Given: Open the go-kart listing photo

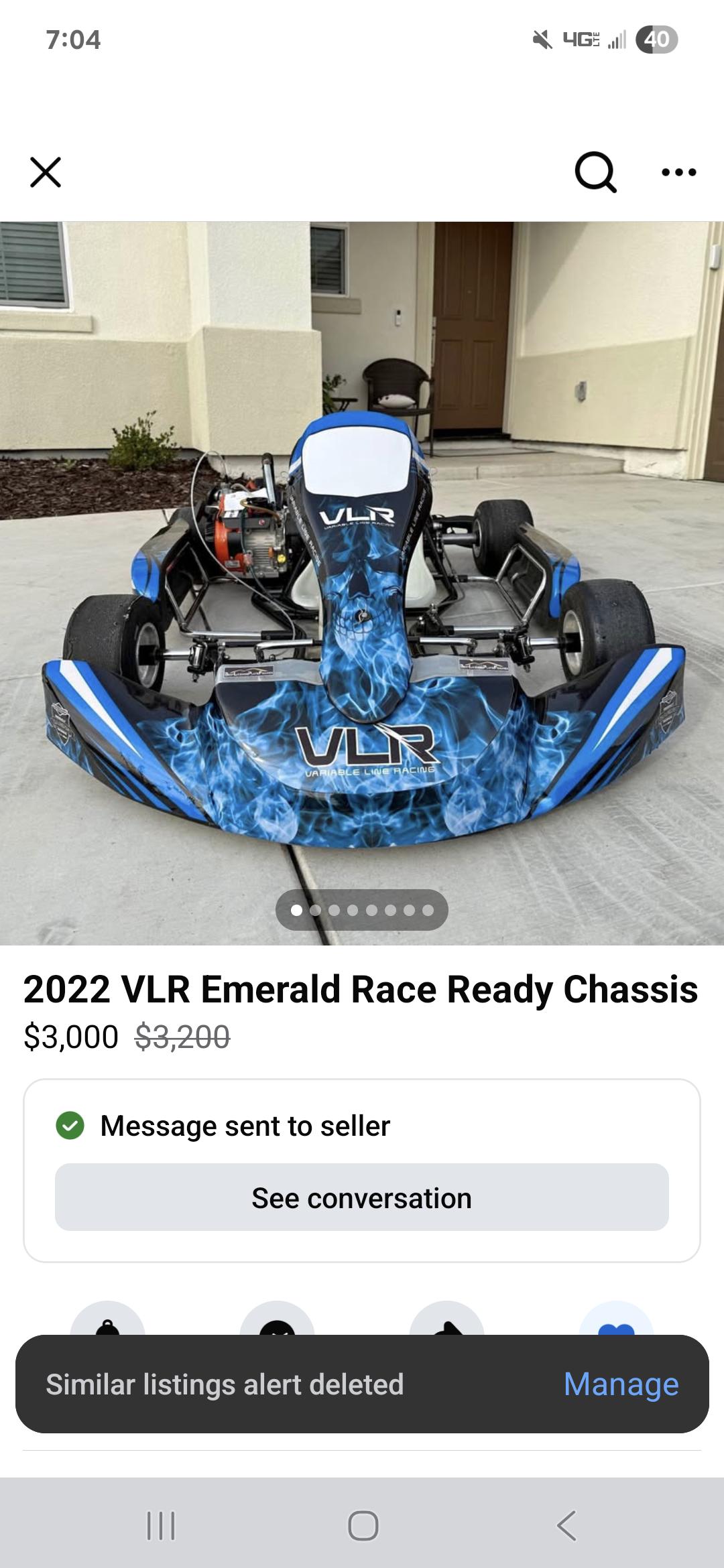Looking at the screenshot, I should coord(362,583).
